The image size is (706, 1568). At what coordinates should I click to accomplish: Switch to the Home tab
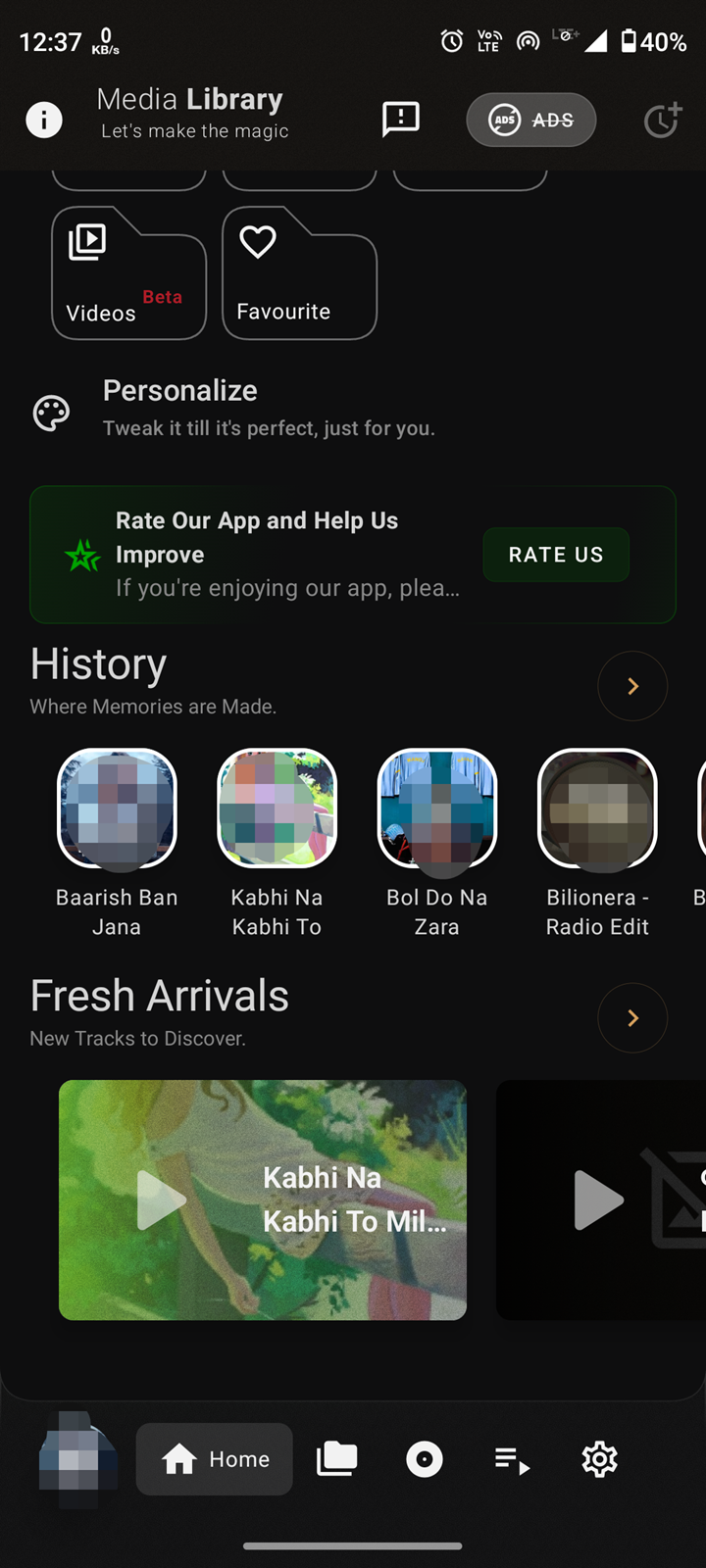click(x=215, y=1459)
